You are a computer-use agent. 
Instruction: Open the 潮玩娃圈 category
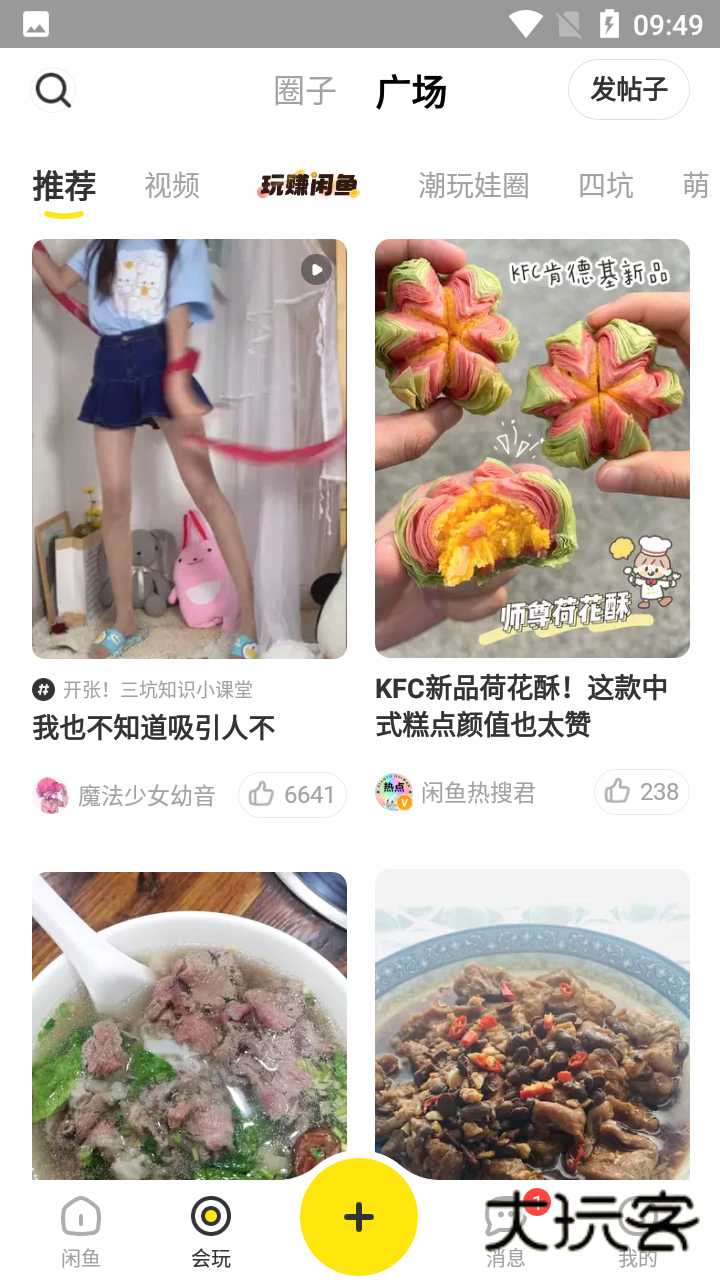pyautogui.click(x=474, y=186)
